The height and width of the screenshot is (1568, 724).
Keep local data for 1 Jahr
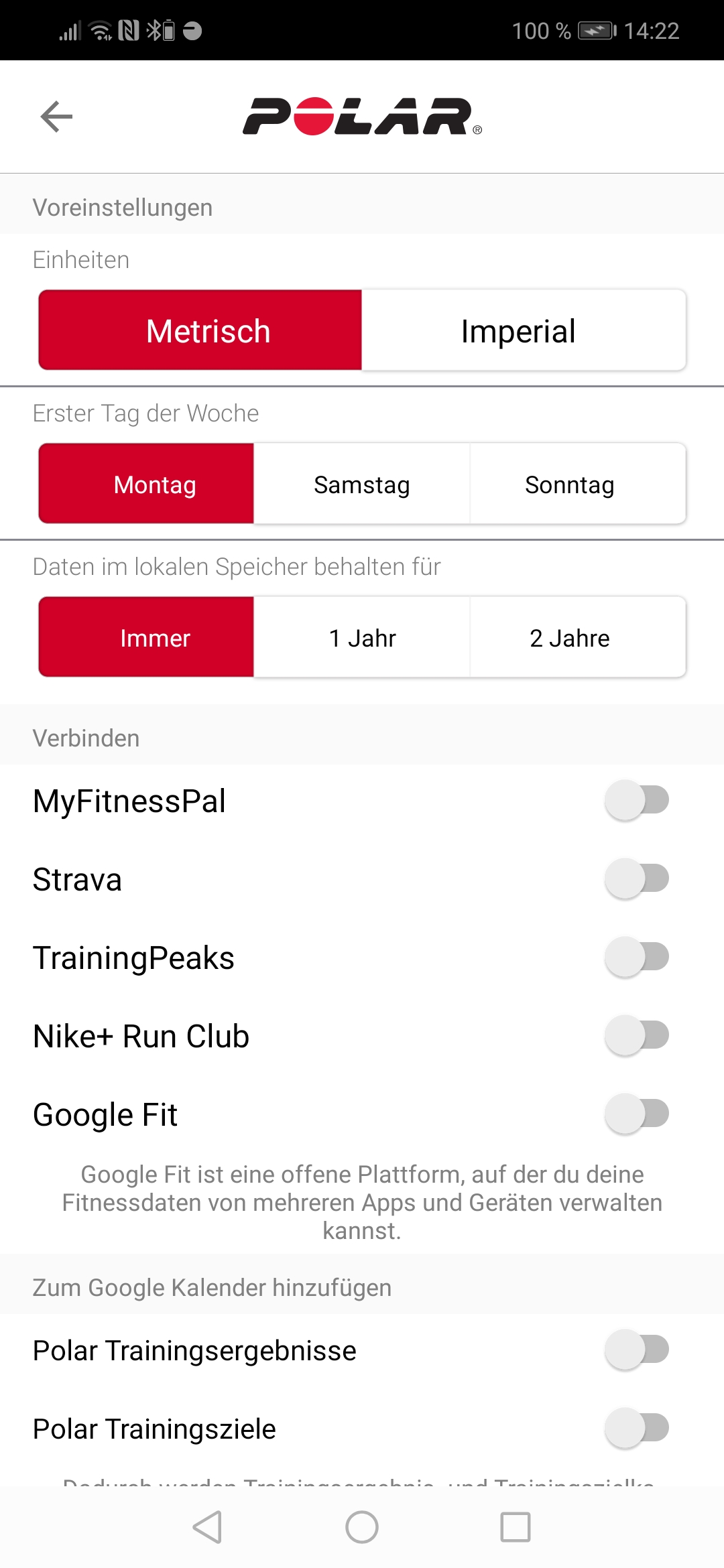point(362,637)
